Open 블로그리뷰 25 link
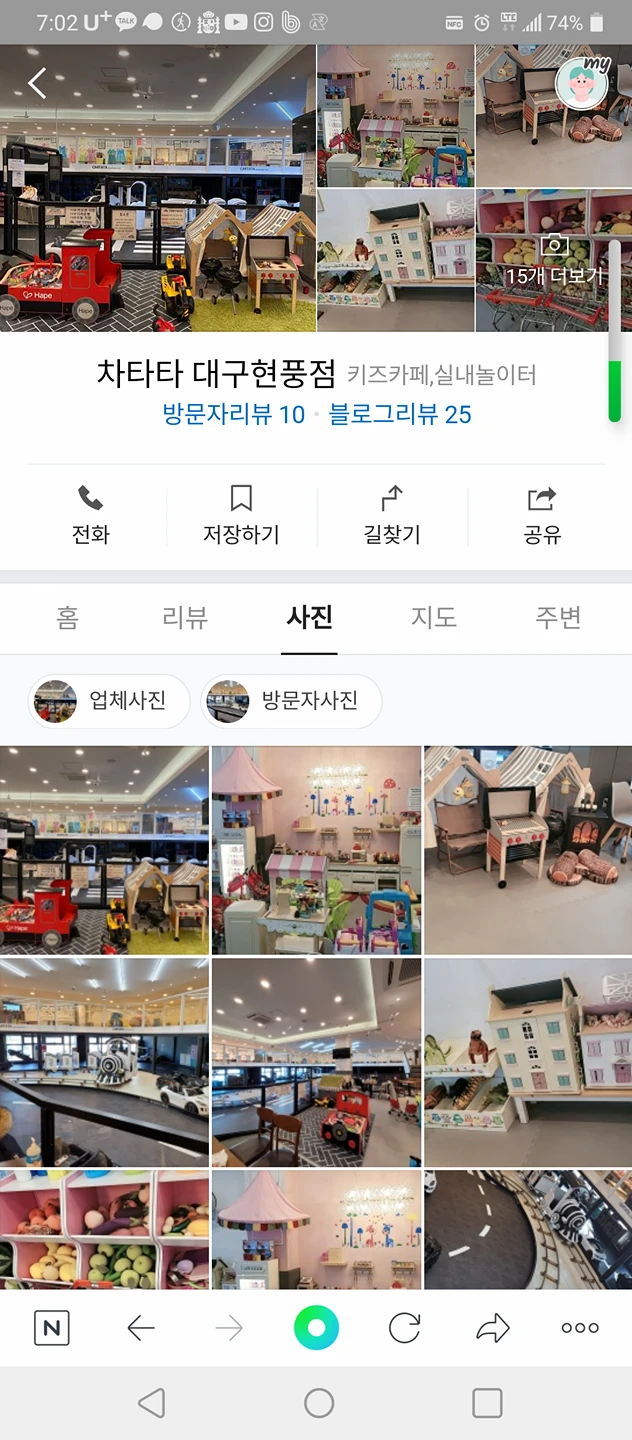 click(400, 414)
